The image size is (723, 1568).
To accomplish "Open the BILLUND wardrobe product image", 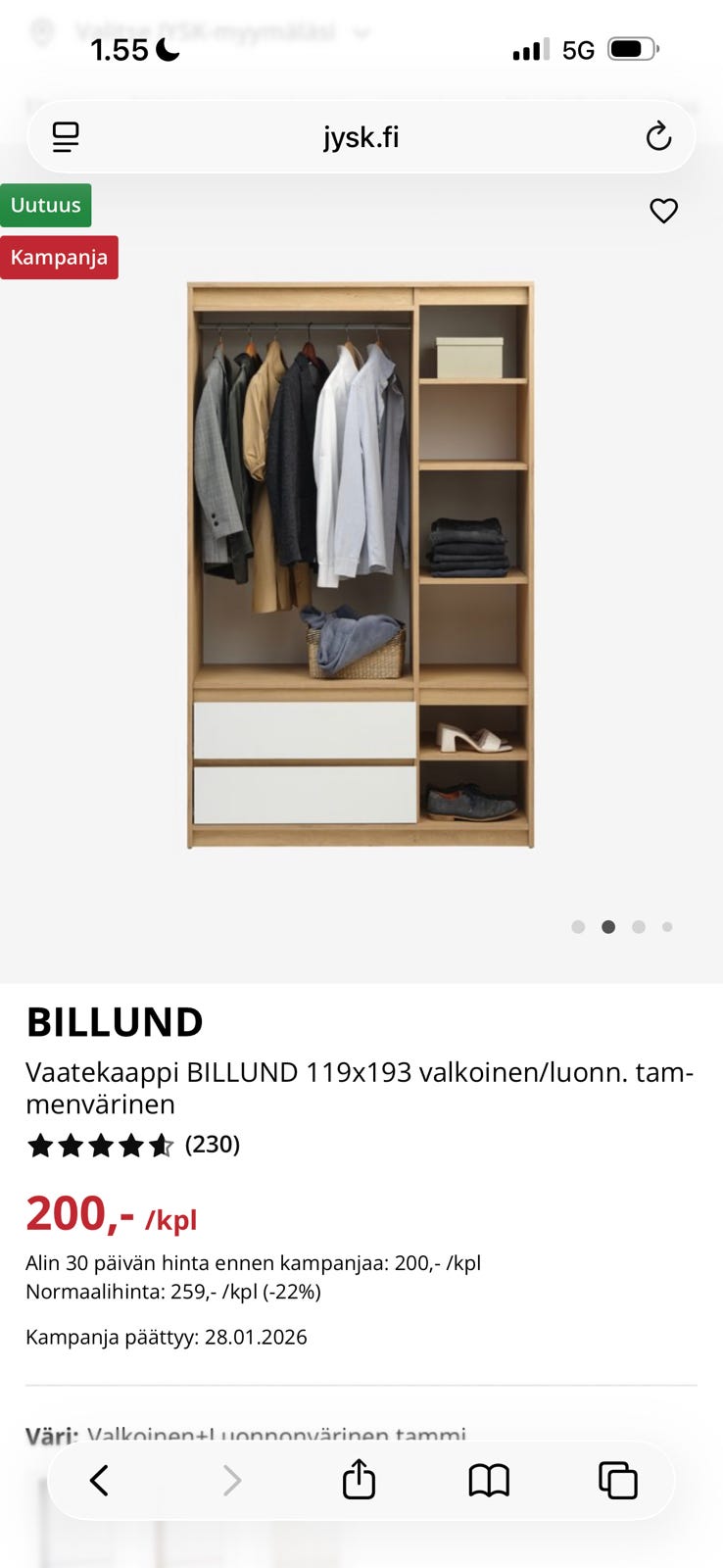I will click(361, 565).
